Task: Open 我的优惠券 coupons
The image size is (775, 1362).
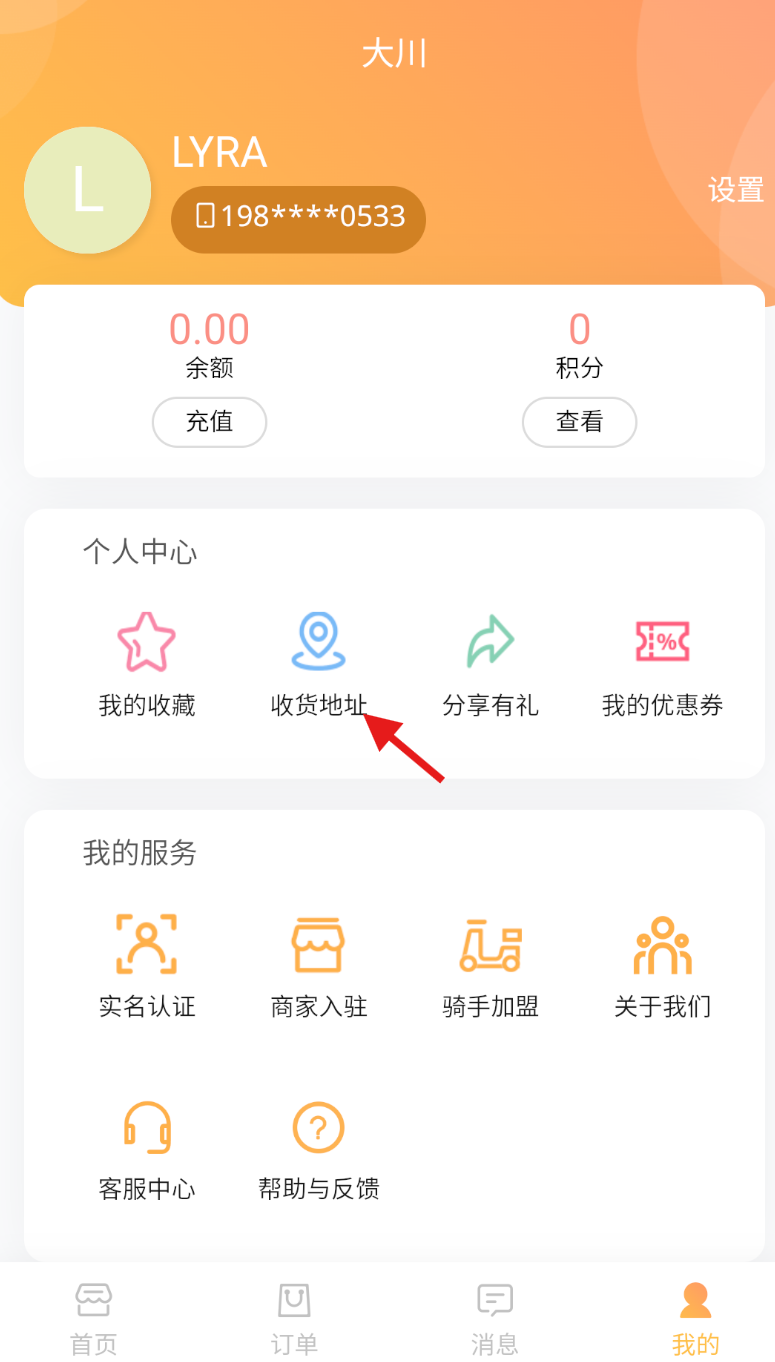Action: click(x=662, y=665)
